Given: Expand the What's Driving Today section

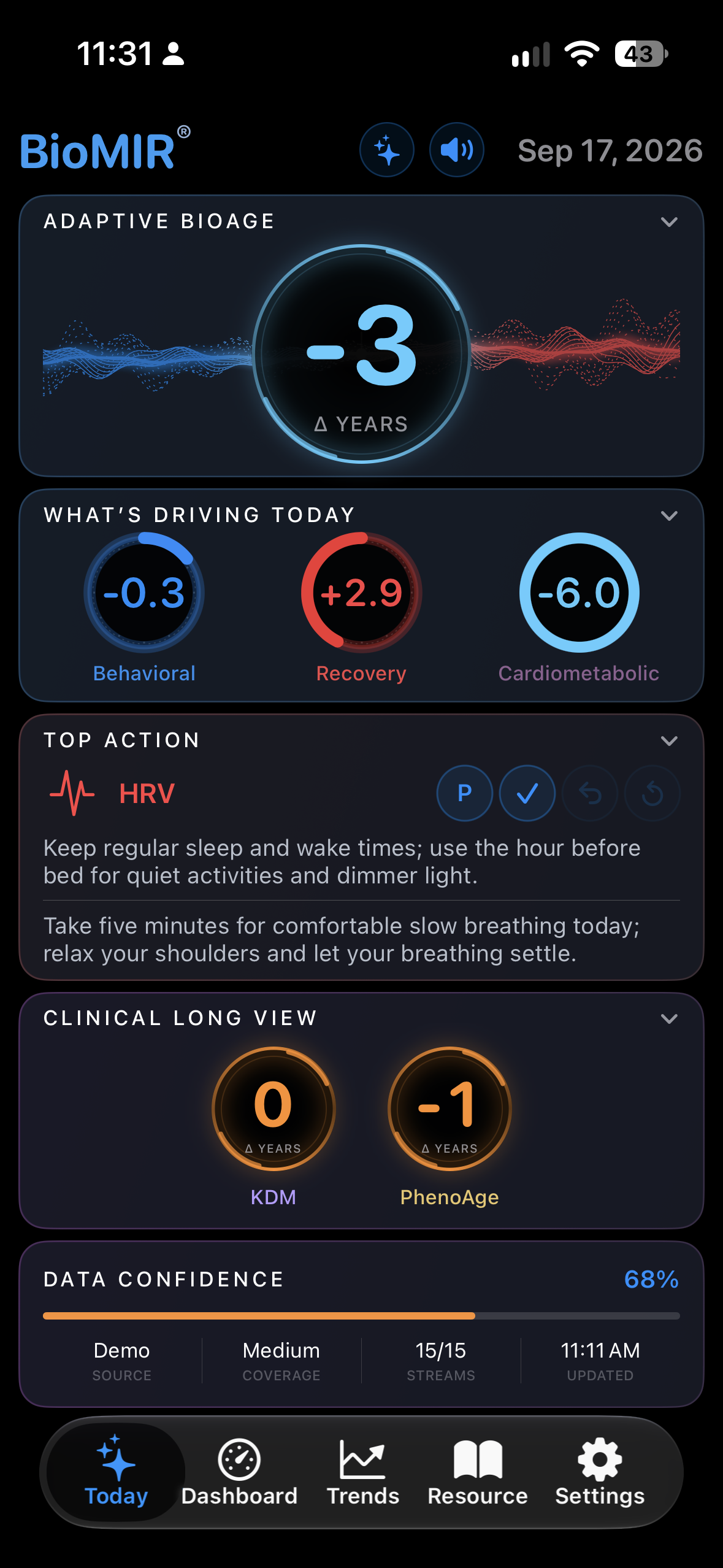Looking at the screenshot, I should 669,515.
